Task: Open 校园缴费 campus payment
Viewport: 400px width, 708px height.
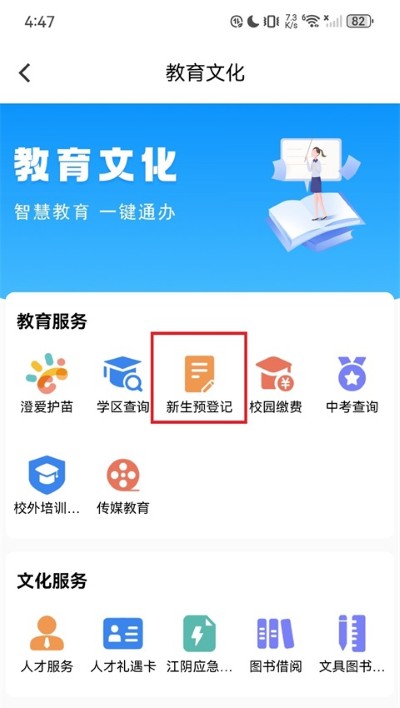Action: click(x=275, y=384)
